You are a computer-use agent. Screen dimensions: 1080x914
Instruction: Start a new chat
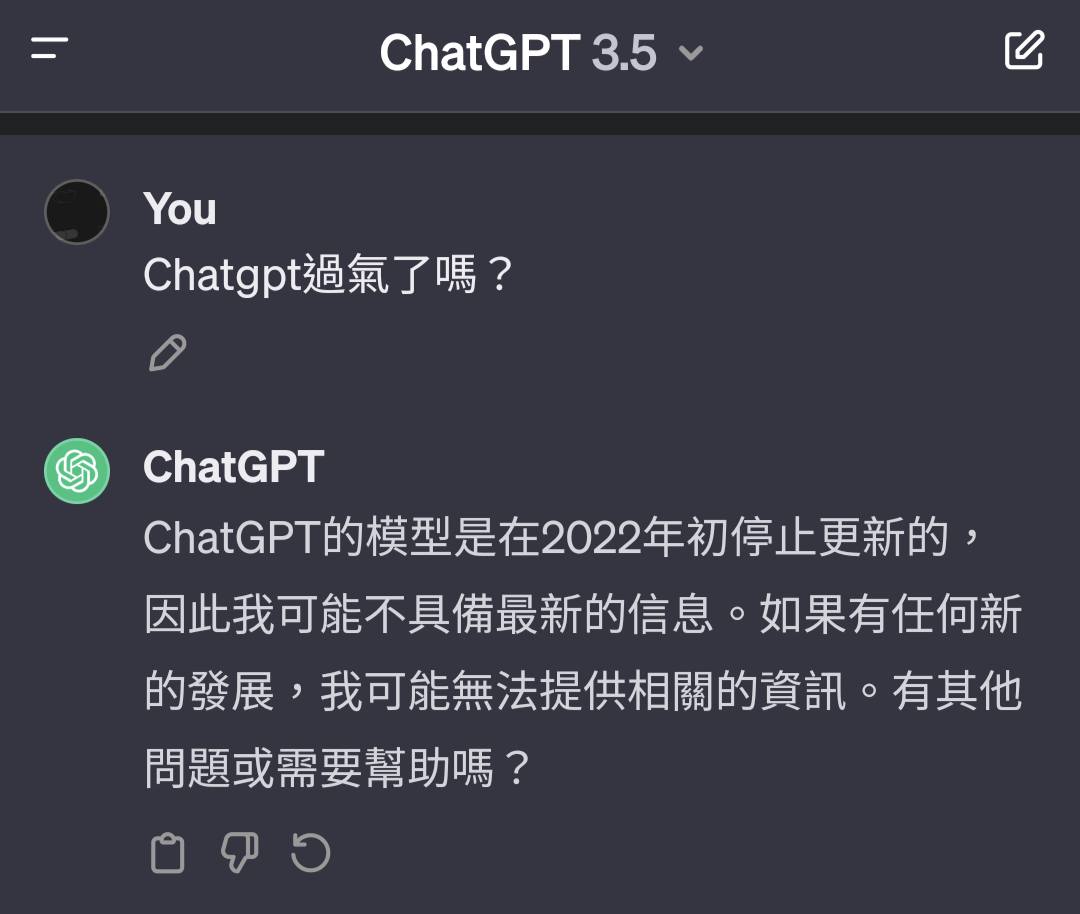coord(1024,50)
